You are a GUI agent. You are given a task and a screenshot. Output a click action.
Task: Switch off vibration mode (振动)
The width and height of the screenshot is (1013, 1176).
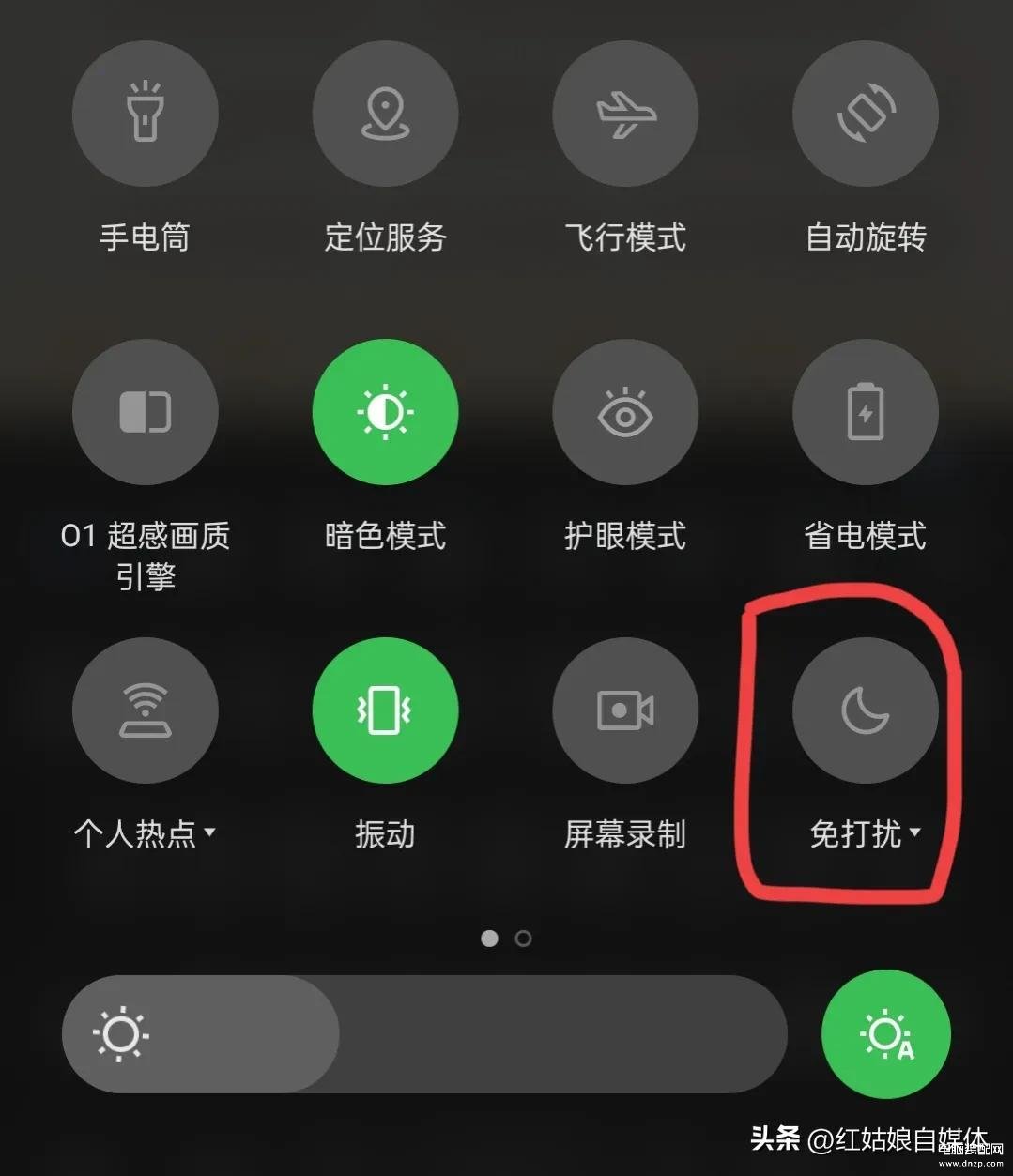click(385, 710)
